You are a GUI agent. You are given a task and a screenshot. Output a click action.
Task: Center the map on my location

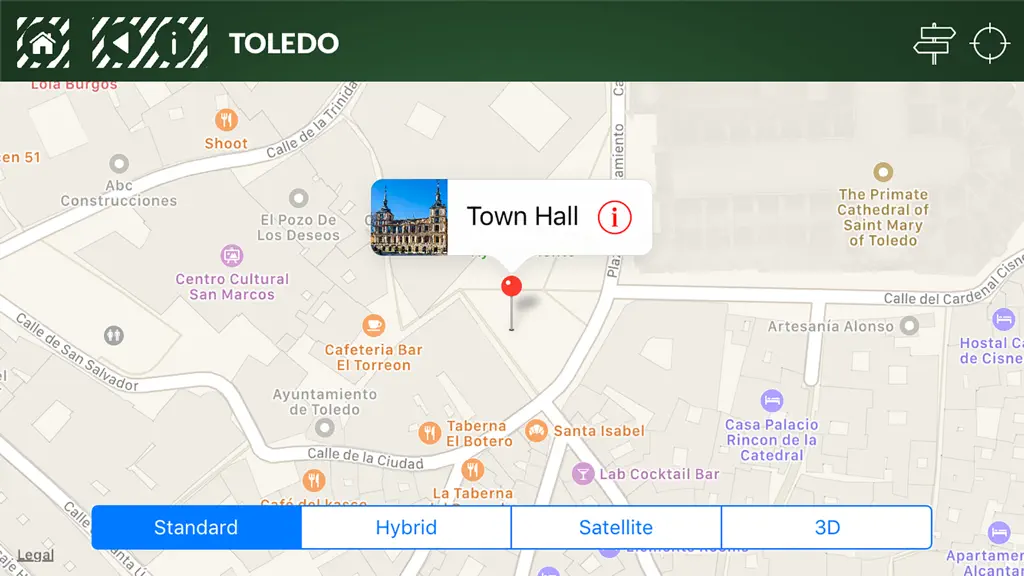(x=990, y=43)
